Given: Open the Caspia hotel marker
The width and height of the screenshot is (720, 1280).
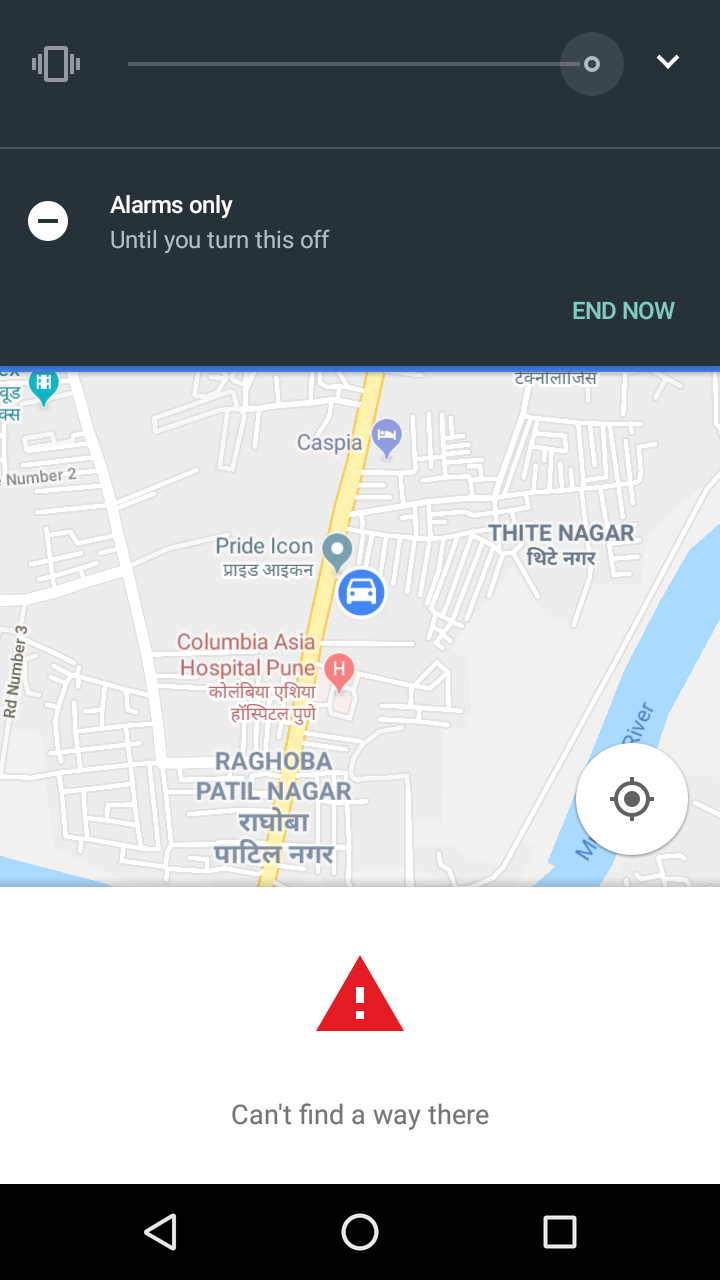Looking at the screenshot, I should coord(386,436).
